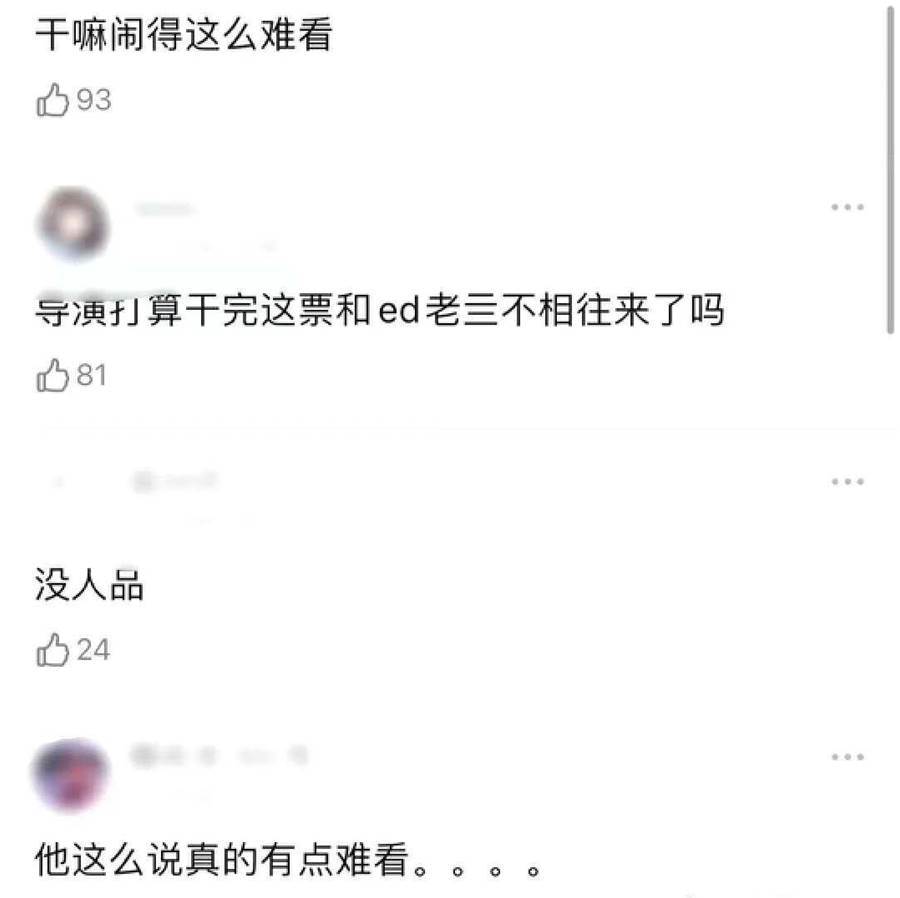
Task: Open overflow menu for the "没人品" comment
Action: [847, 482]
